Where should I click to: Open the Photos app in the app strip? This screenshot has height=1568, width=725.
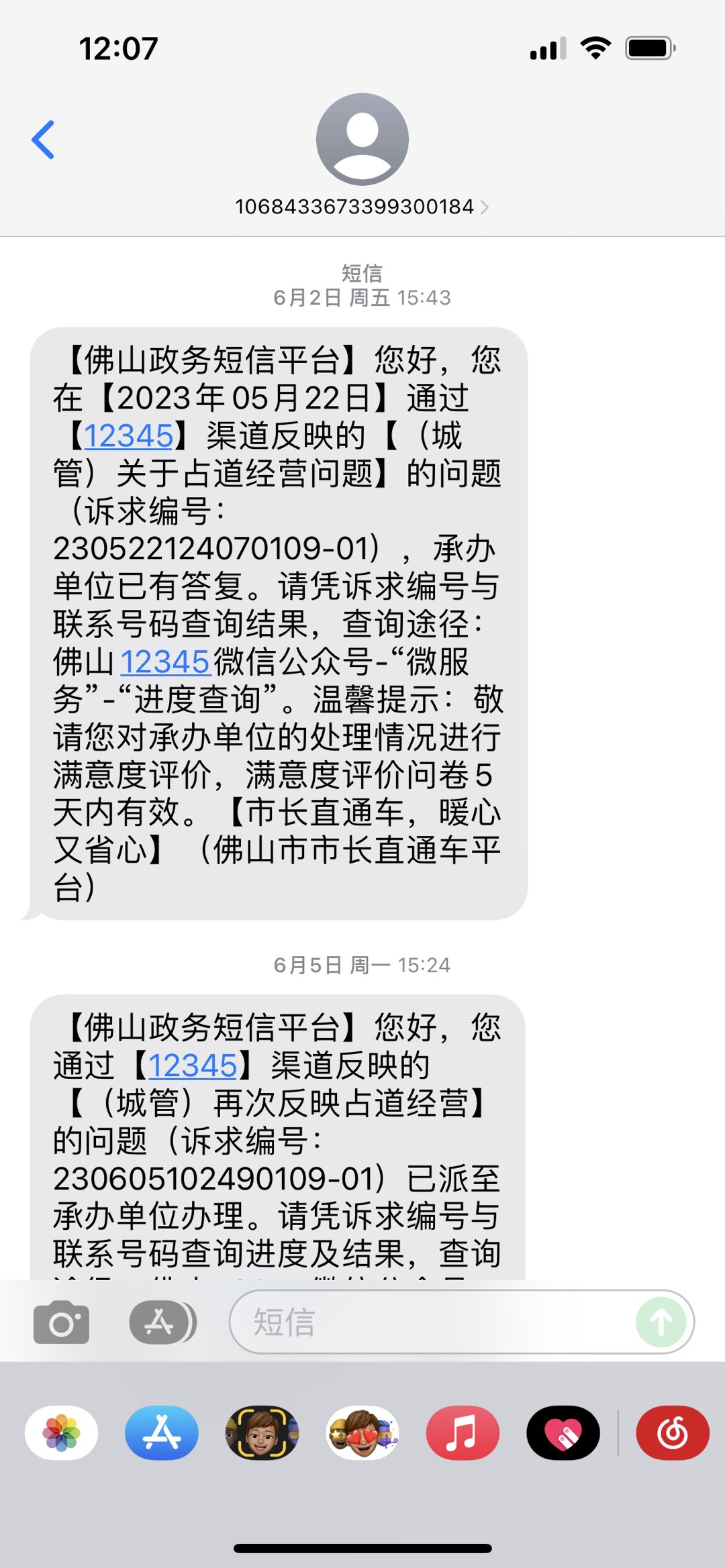[62, 1433]
